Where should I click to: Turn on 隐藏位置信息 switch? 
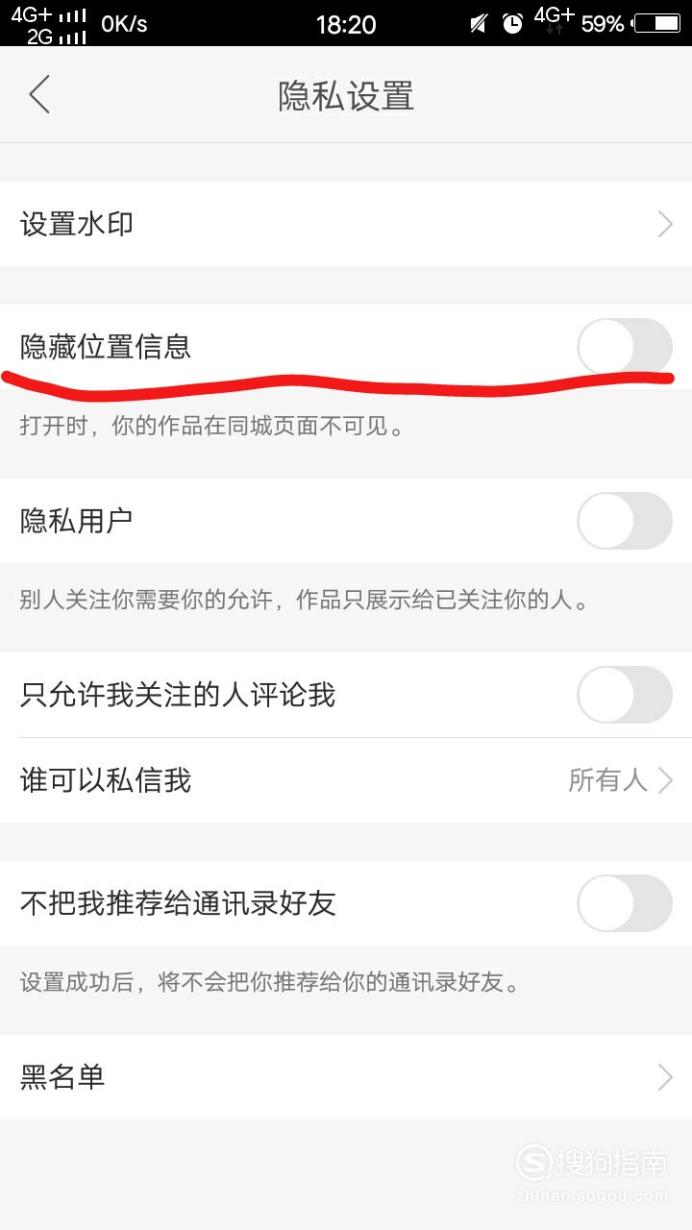coord(625,347)
